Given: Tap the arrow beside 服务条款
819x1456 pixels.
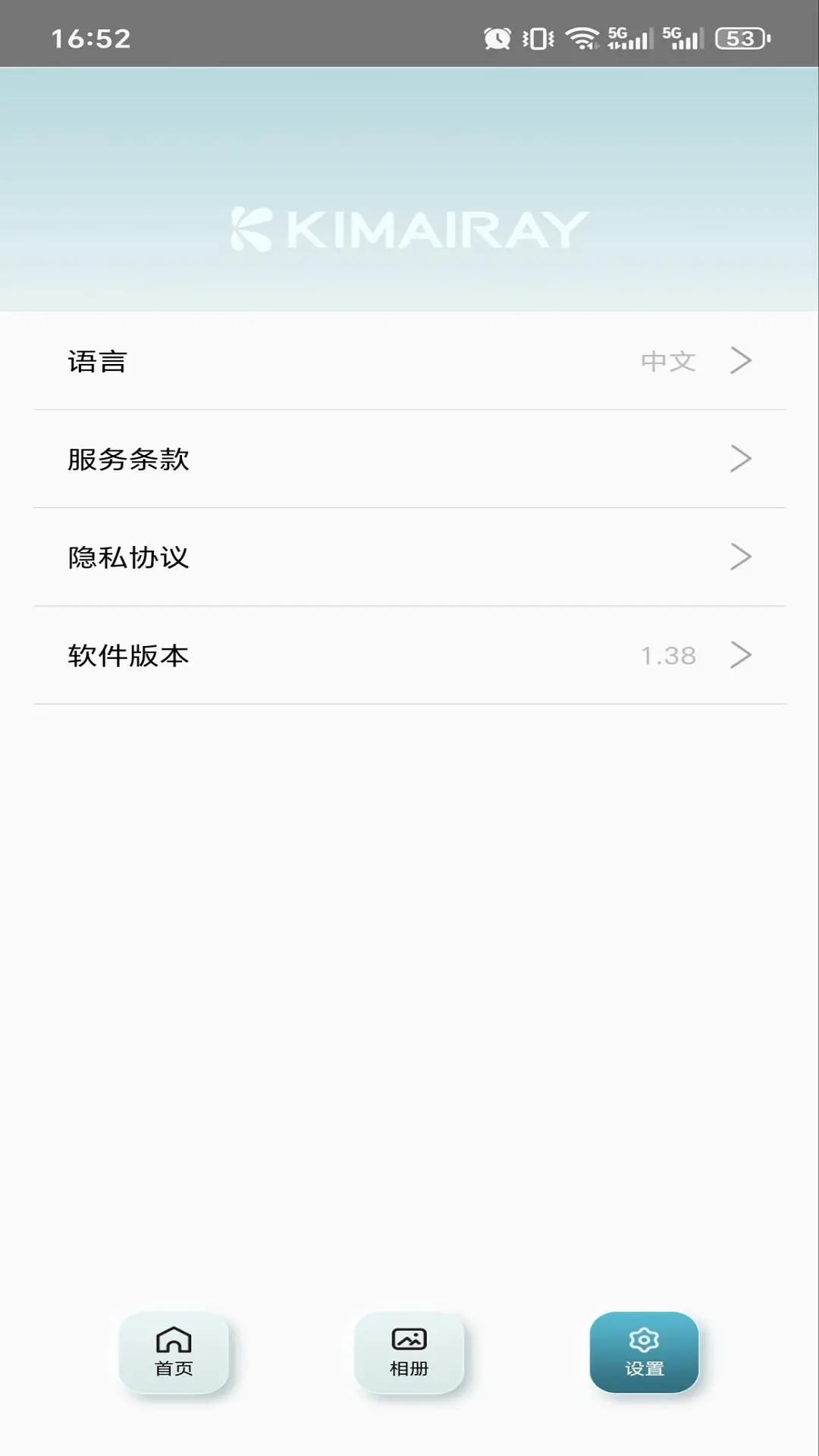Looking at the screenshot, I should 739,460.
